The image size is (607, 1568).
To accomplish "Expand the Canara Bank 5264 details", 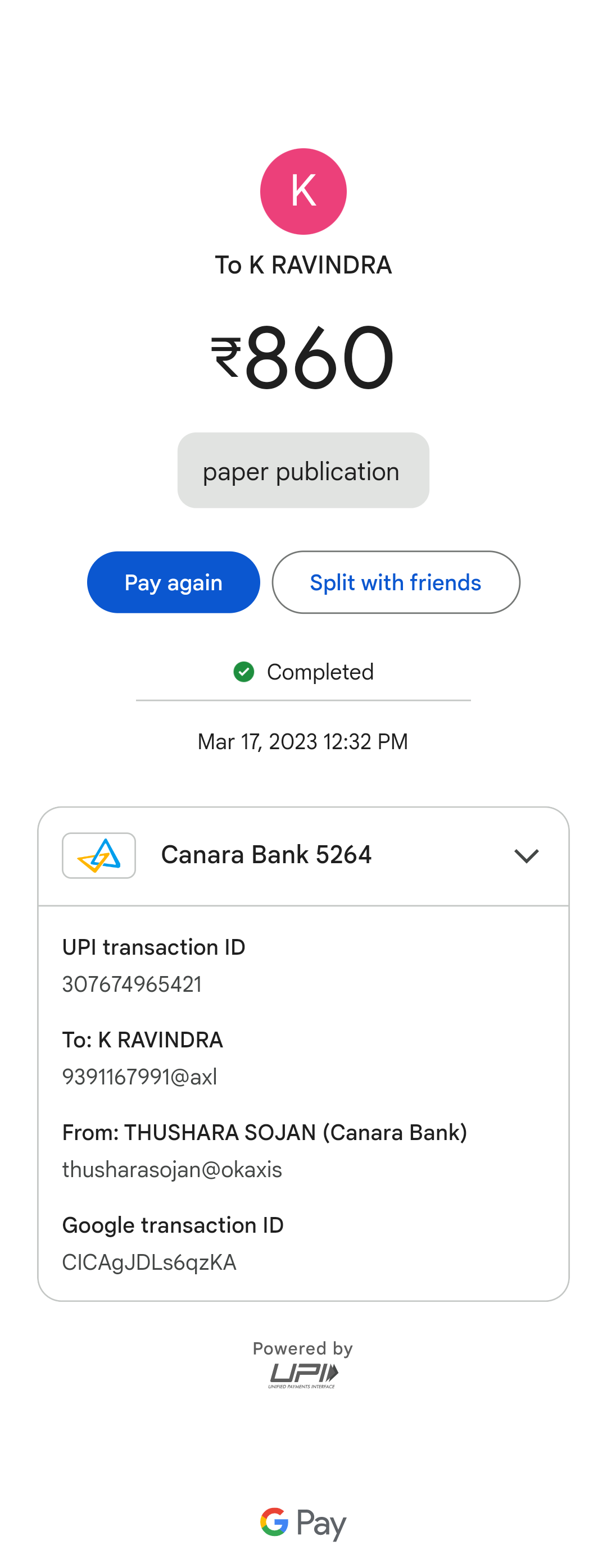I will 526,856.
